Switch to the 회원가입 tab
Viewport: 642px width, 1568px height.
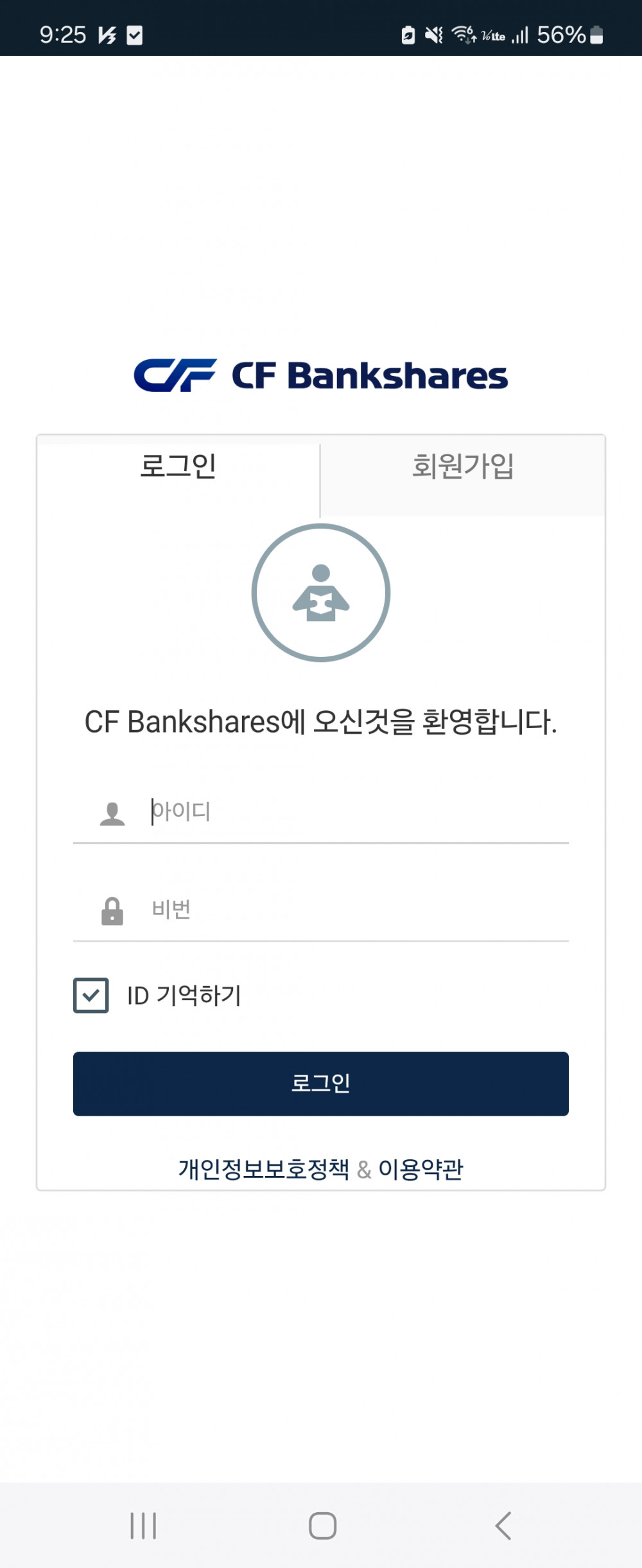coord(462,466)
